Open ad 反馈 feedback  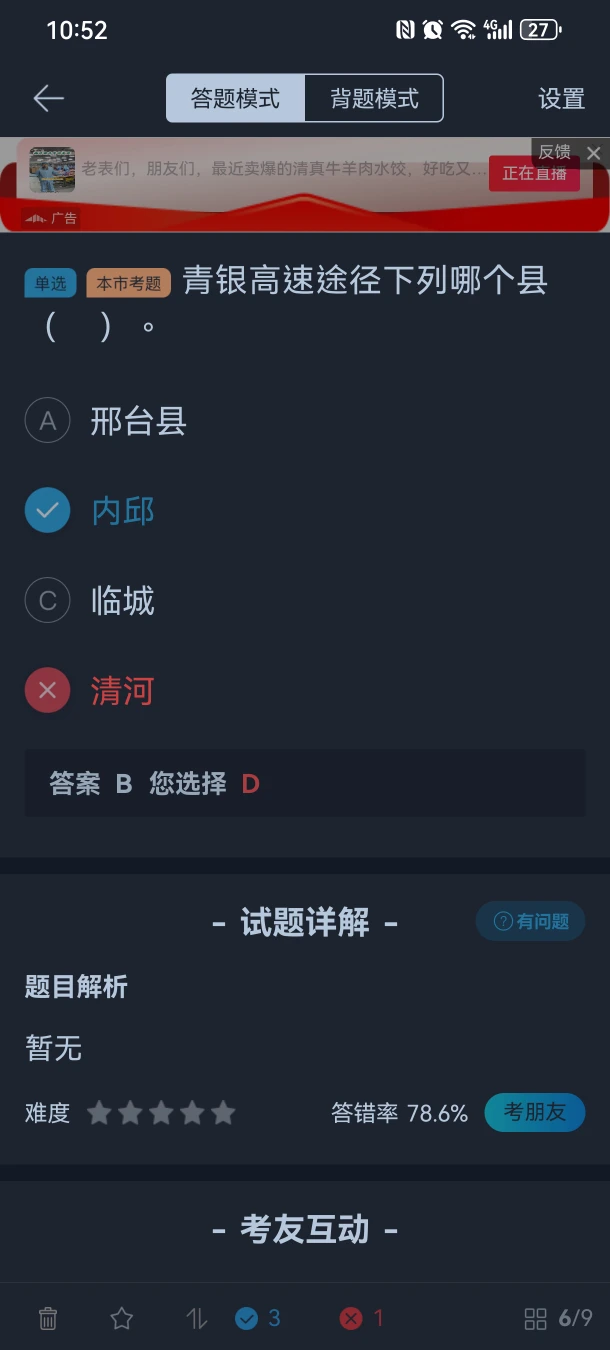coord(554,152)
